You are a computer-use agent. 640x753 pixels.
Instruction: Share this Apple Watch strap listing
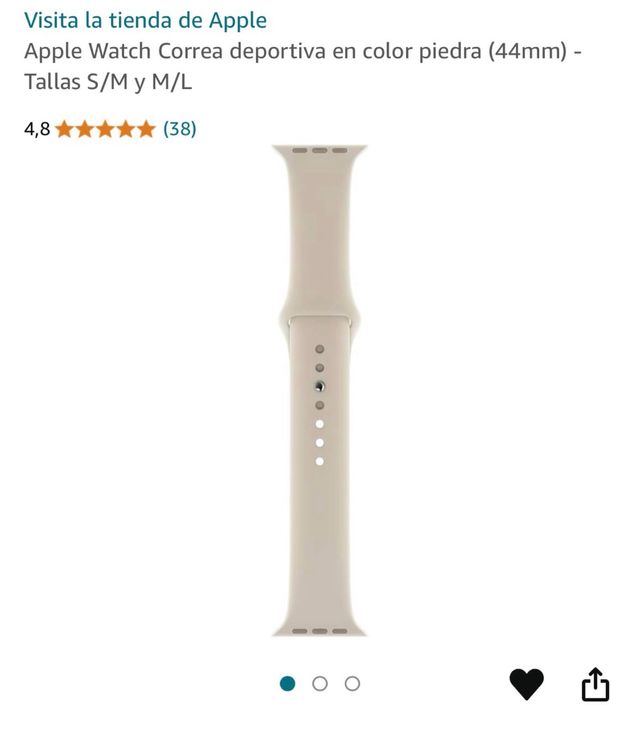pos(595,684)
